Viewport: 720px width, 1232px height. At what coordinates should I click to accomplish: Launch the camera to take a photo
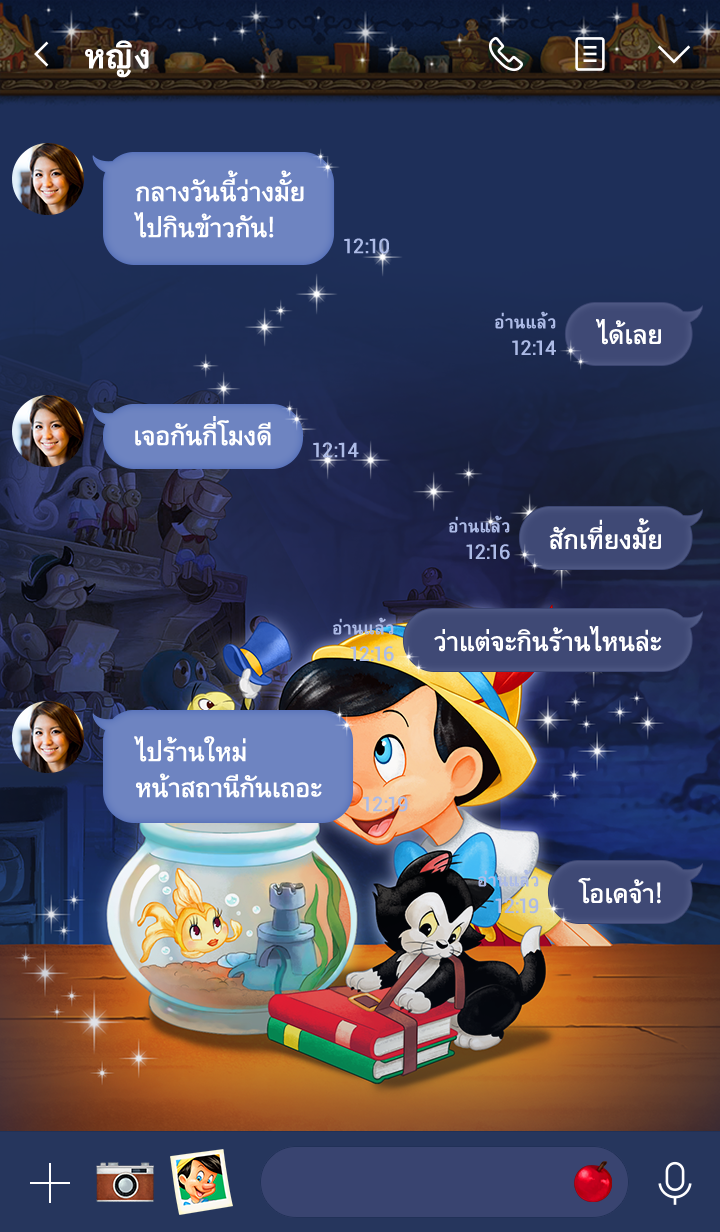125,1182
